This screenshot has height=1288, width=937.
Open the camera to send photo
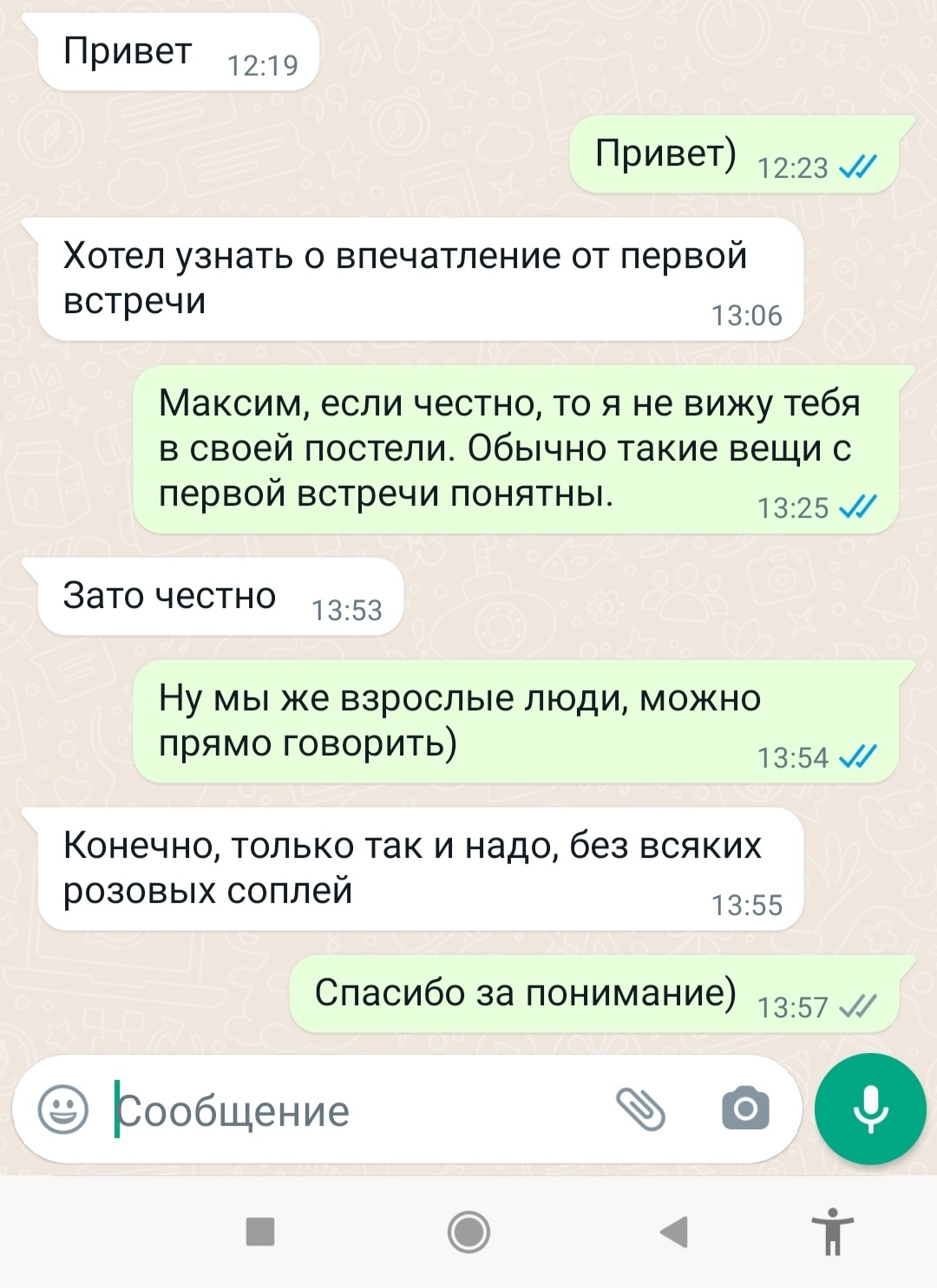745,1108
